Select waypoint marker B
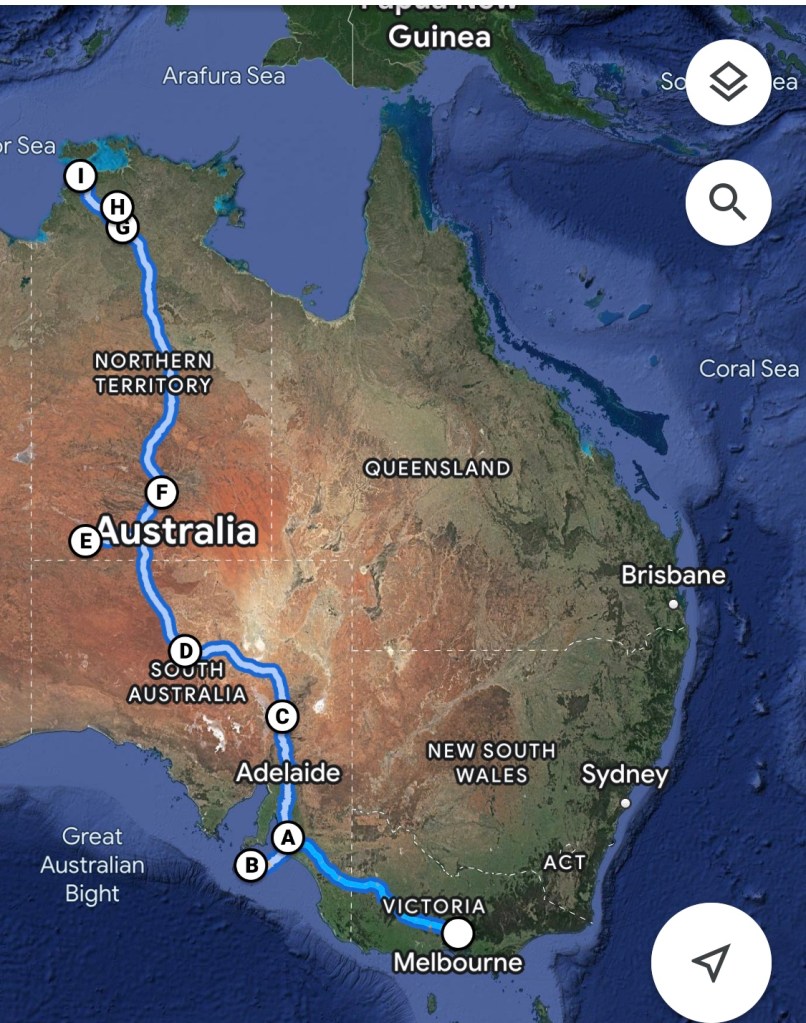The height and width of the screenshot is (1023, 806). (251, 864)
